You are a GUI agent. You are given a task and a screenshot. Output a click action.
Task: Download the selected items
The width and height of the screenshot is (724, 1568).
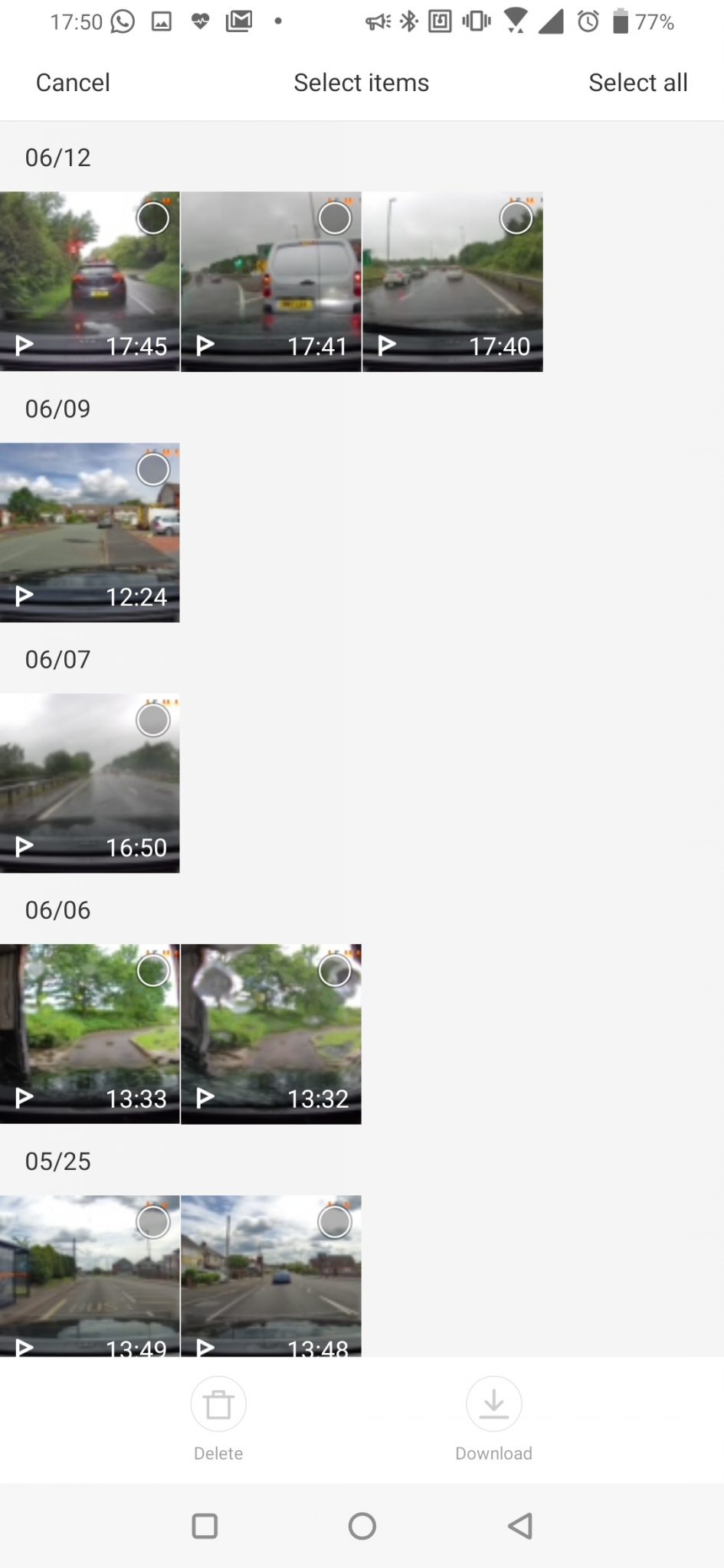point(494,1419)
